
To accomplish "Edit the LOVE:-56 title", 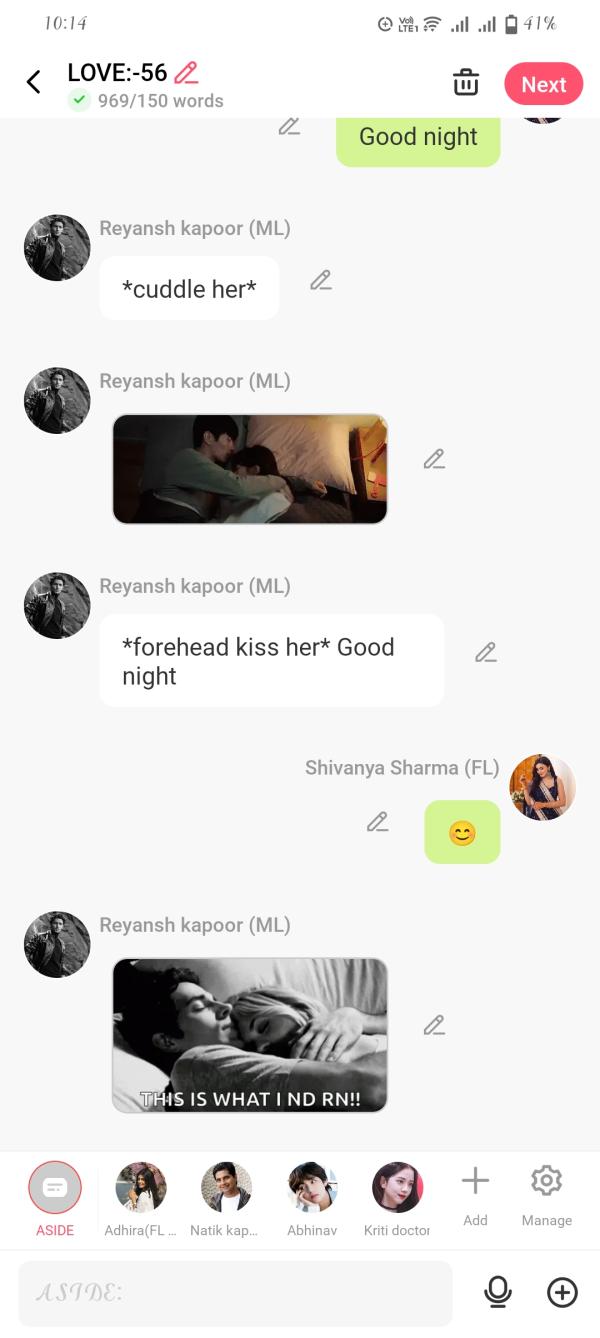I will click(186, 72).
